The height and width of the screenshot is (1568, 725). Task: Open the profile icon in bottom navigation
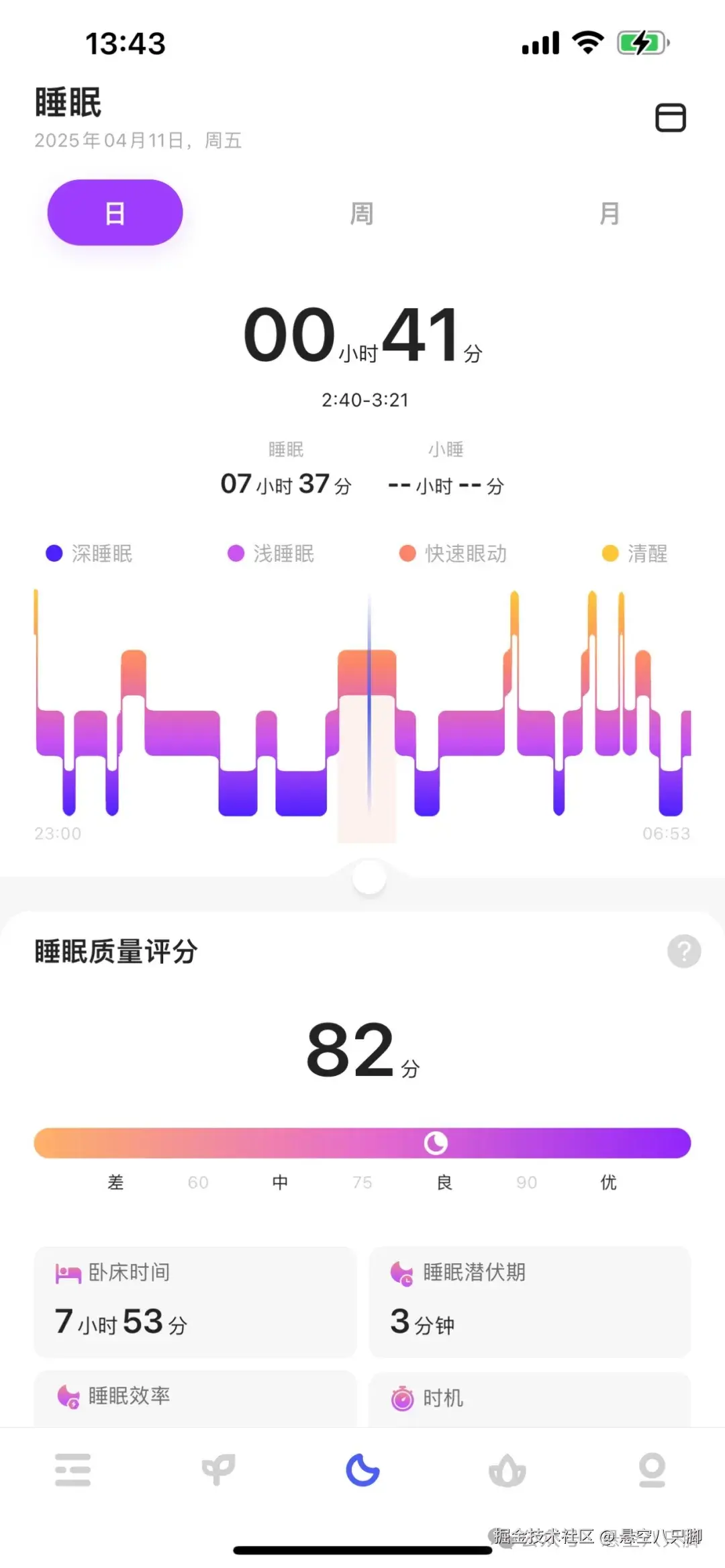tap(652, 1470)
